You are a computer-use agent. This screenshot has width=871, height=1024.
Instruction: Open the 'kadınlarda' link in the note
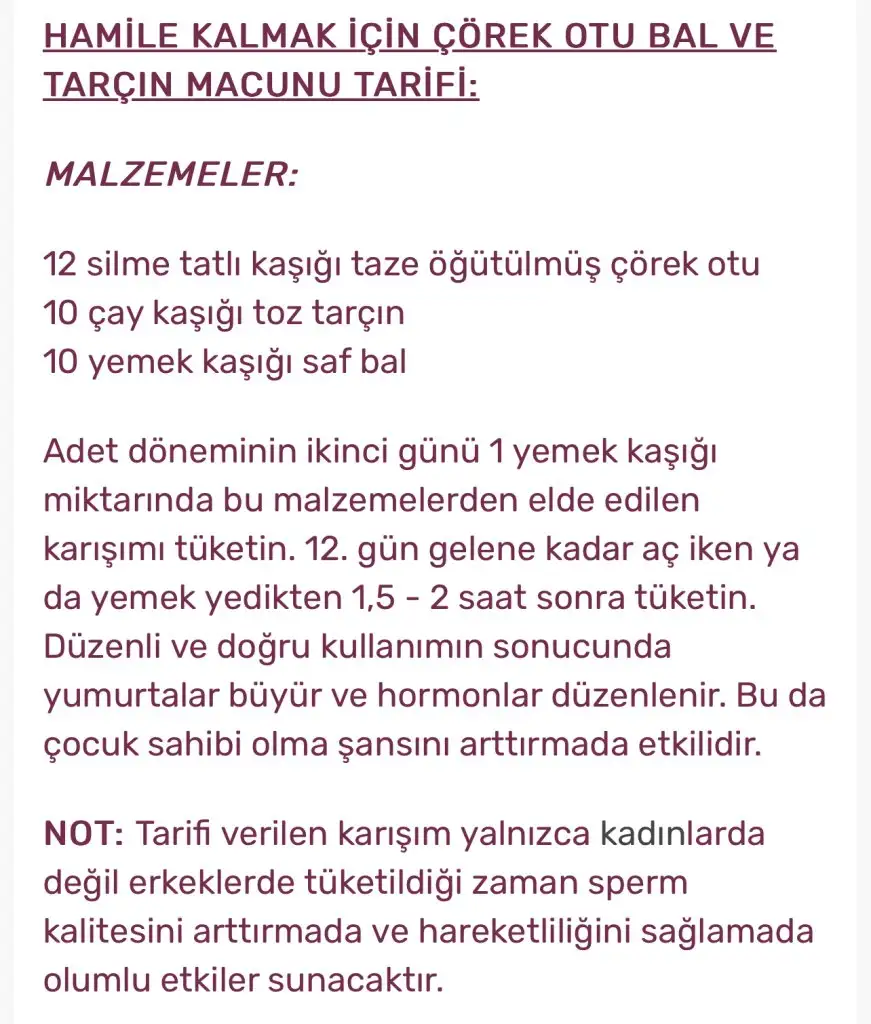pyautogui.click(x=682, y=834)
